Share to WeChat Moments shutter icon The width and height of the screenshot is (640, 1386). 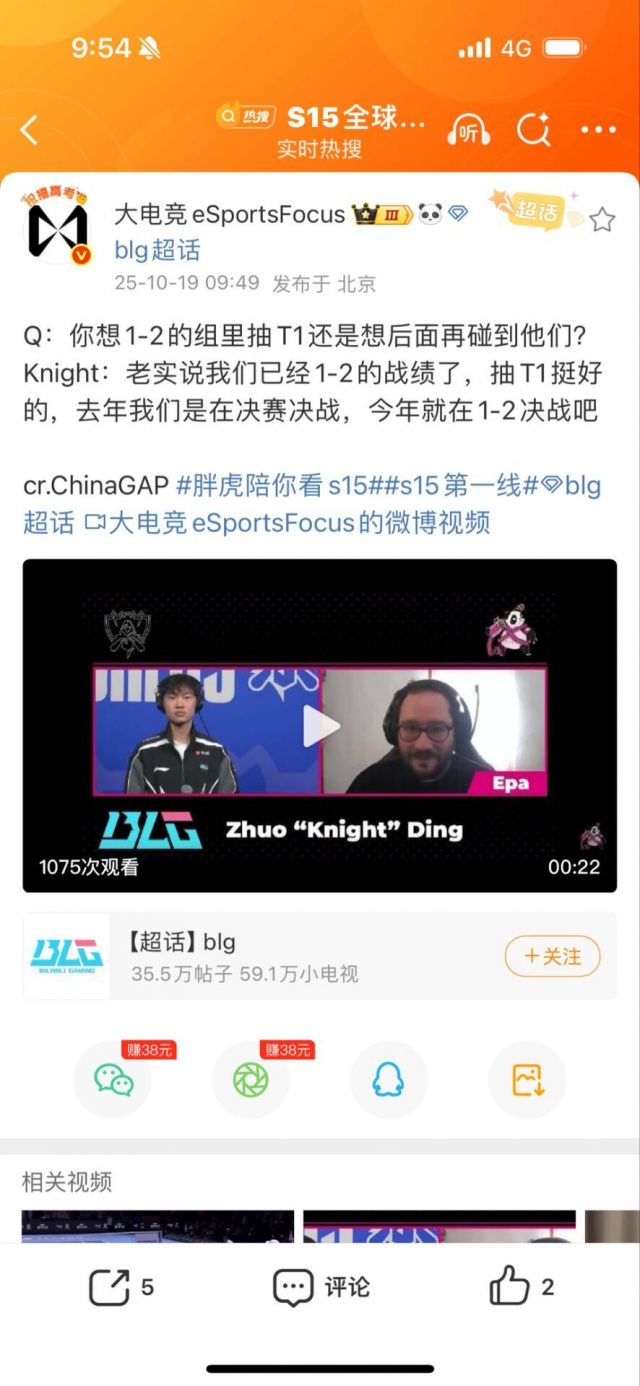[x=251, y=1079]
